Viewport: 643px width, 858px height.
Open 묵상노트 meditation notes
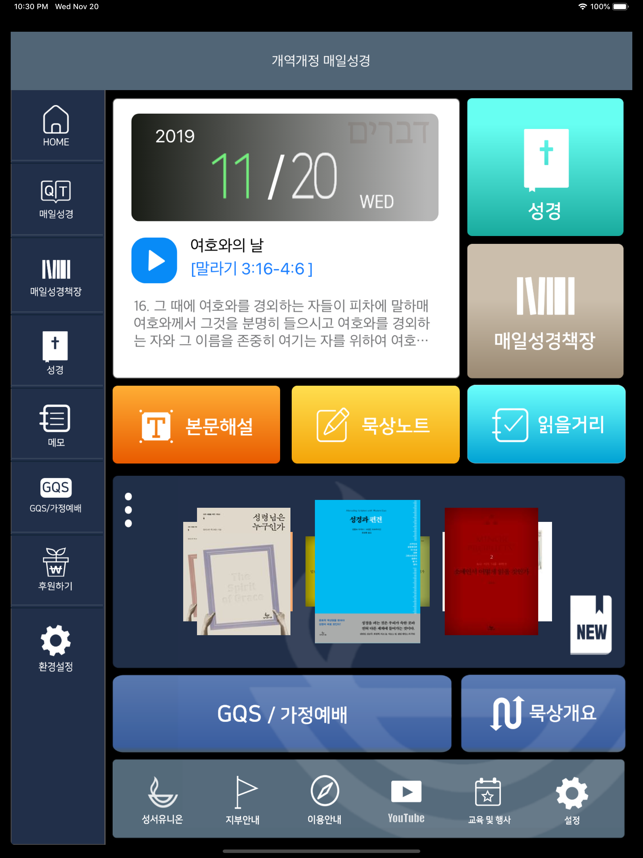[375, 425]
